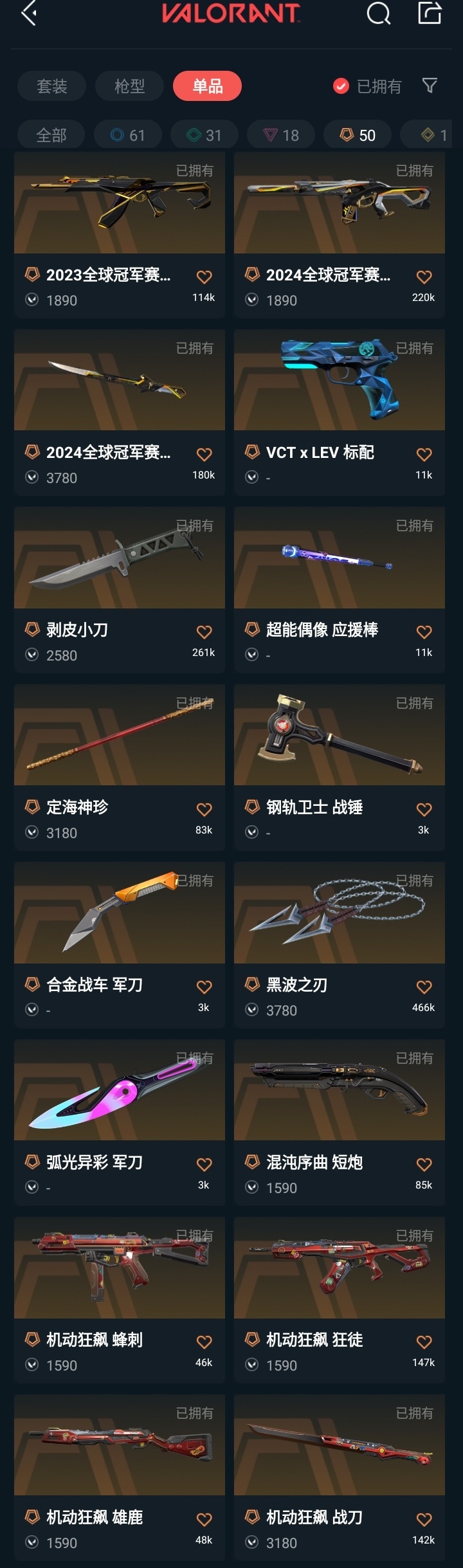Open the 弧光异彩 军刀 skin card

(120, 1122)
